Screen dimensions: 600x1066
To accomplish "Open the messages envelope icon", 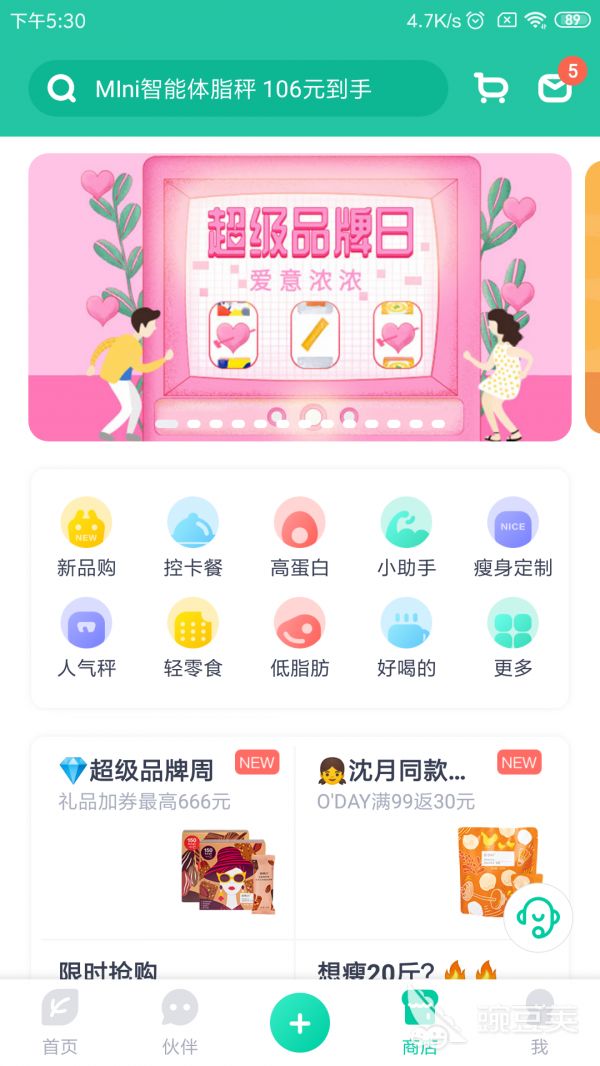I will click(x=555, y=88).
